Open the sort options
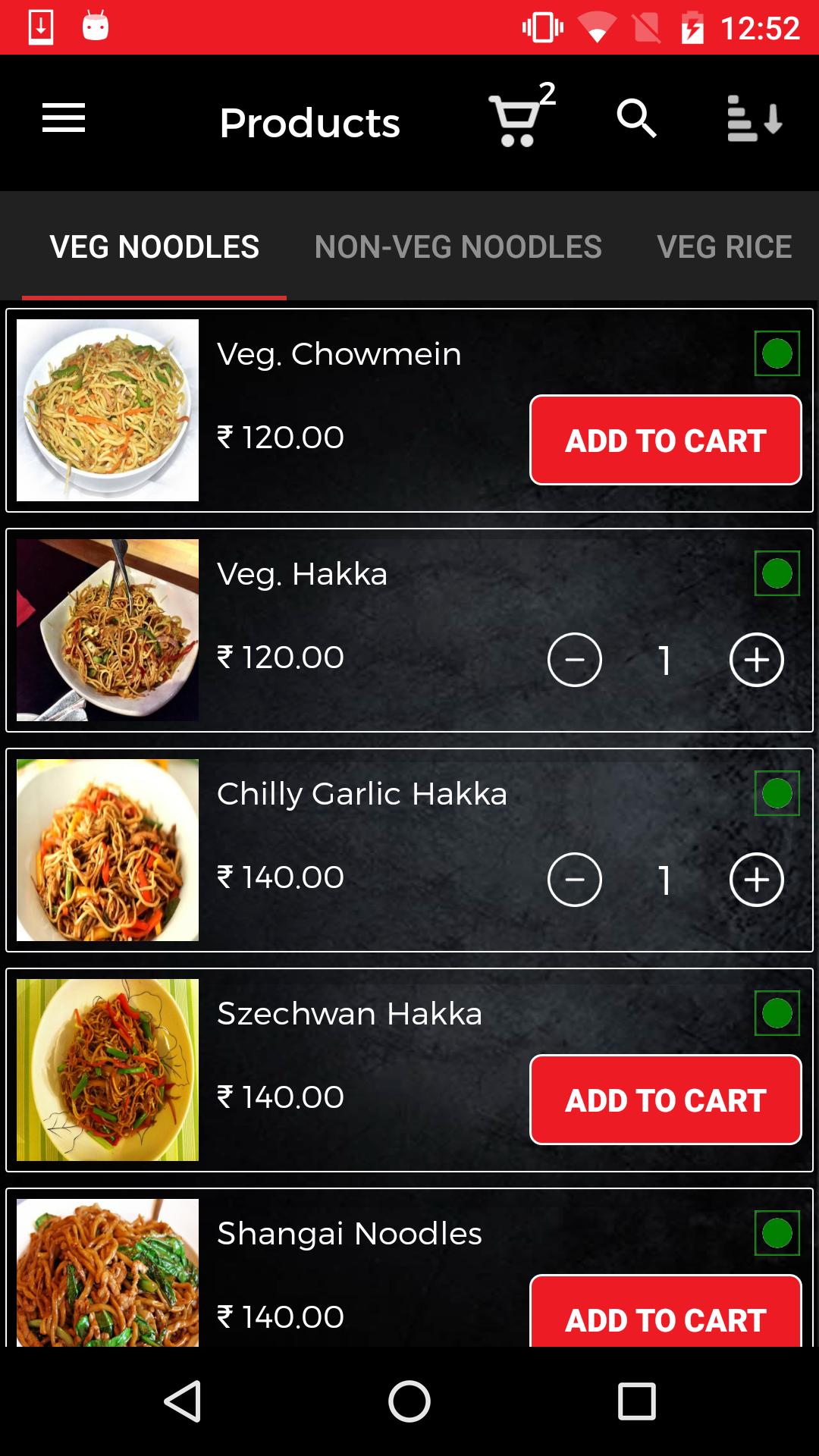This screenshot has width=819, height=1456. pos(754,118)
